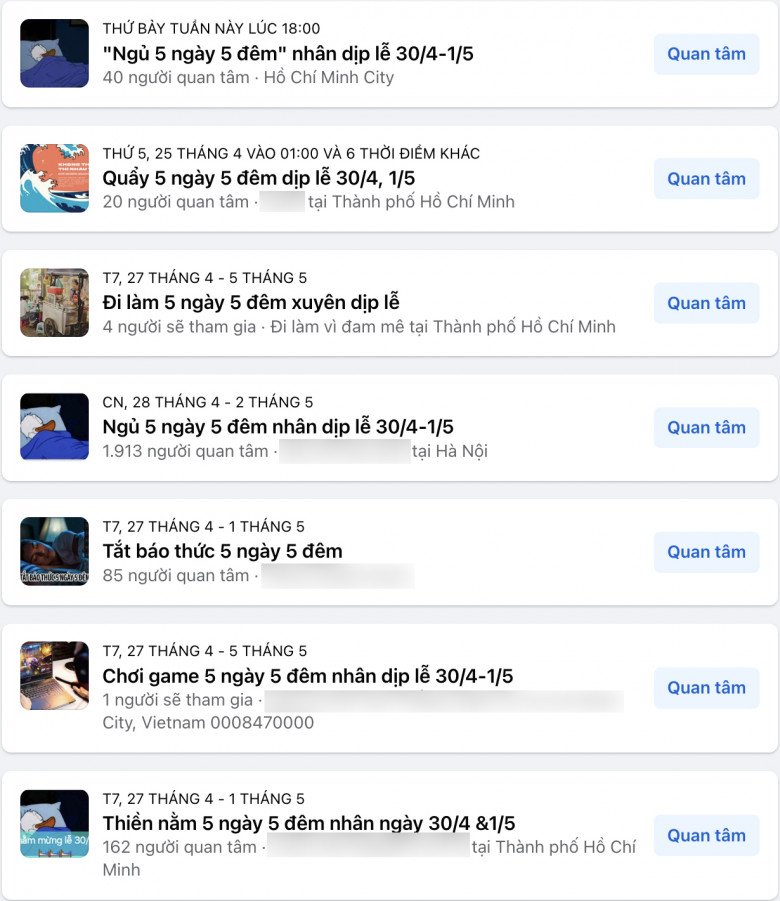The height and width of the screenshot is (901, 780).
Task: Tap Quan tâm on the Tắt báo thức event
Action: click(706, 552)
